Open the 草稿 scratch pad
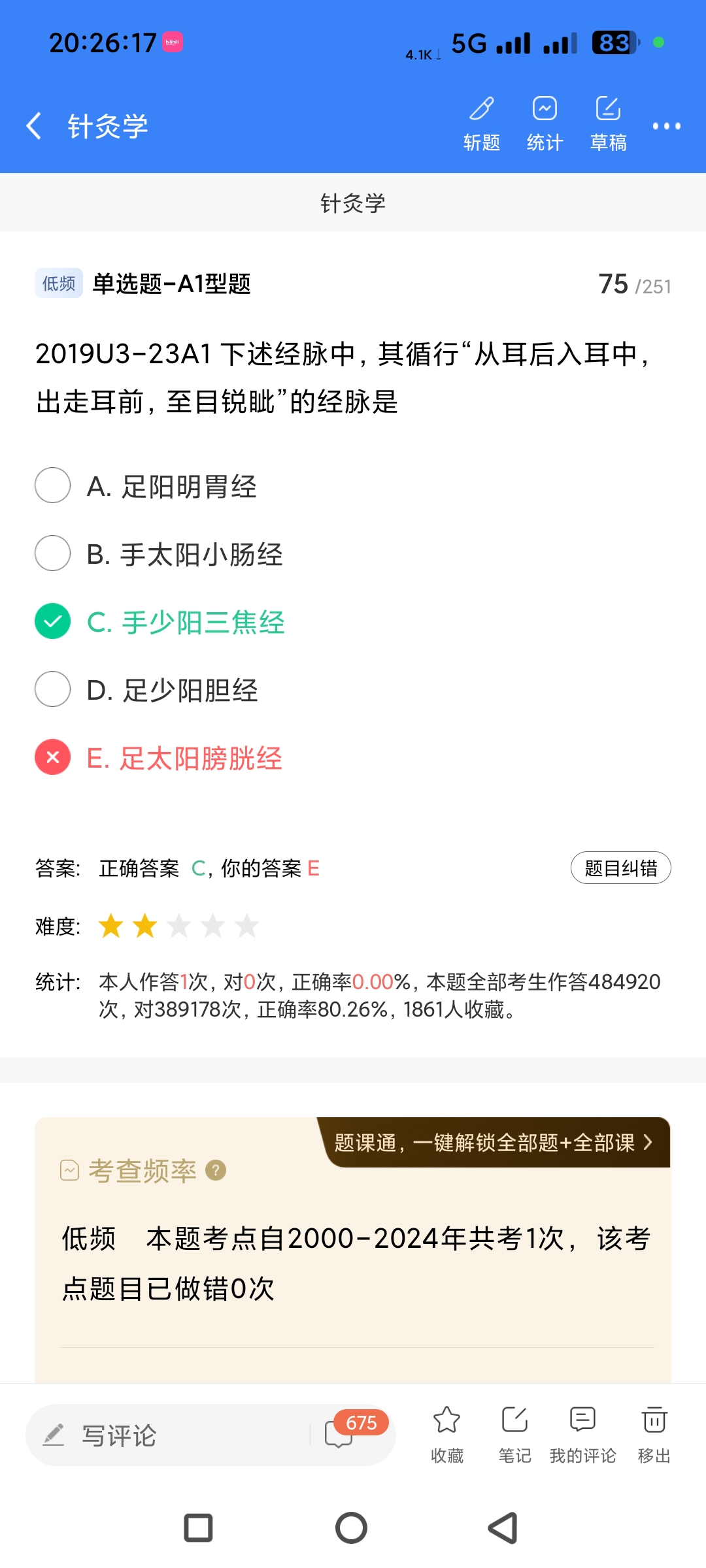Viewport: 706px width, 1568px height. tap(608, 123)
